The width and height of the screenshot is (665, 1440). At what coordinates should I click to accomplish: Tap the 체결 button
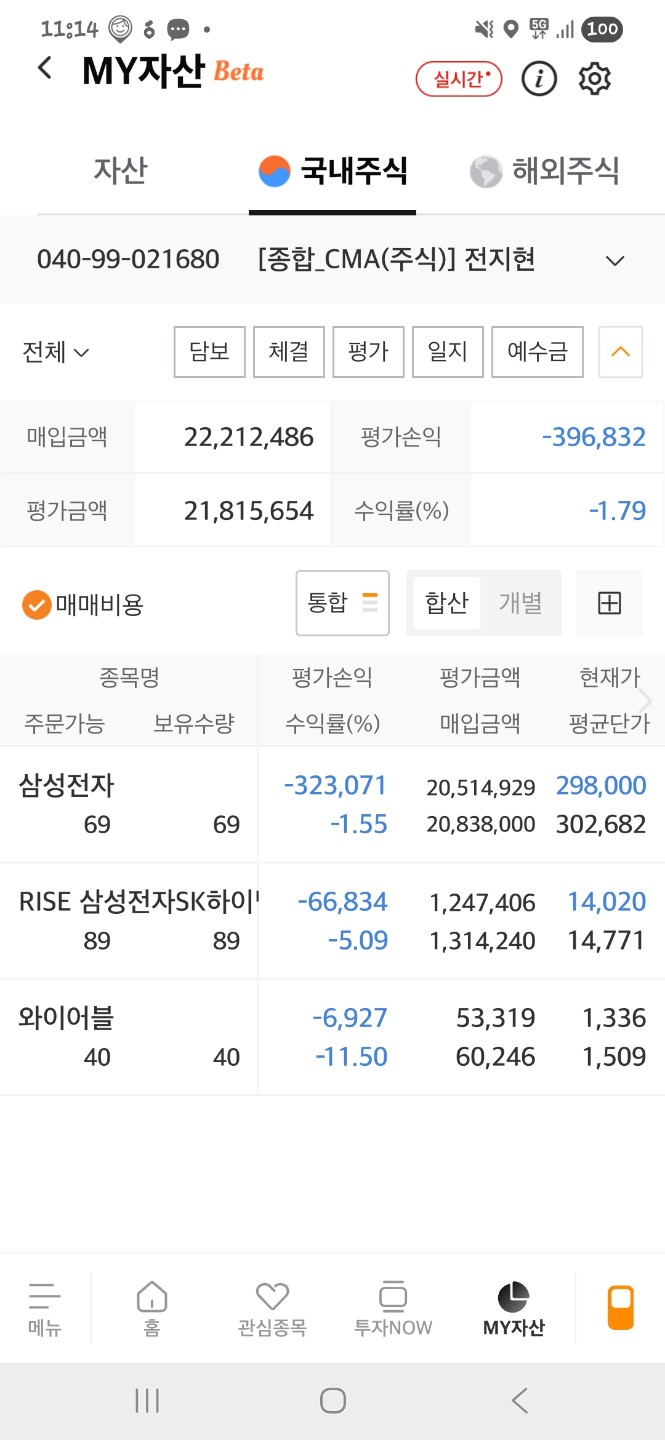point(289,352)
